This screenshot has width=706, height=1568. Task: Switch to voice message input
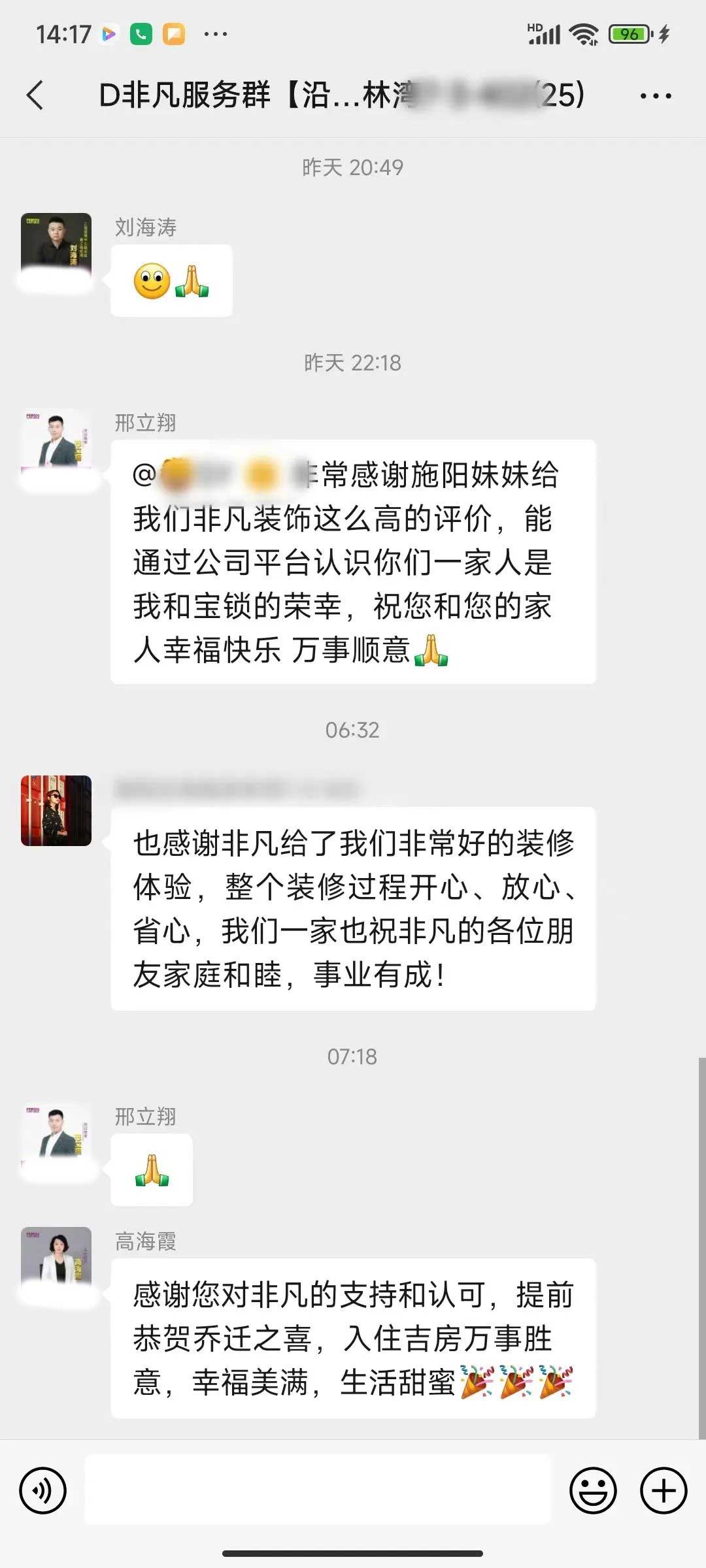coord(43,1490)
